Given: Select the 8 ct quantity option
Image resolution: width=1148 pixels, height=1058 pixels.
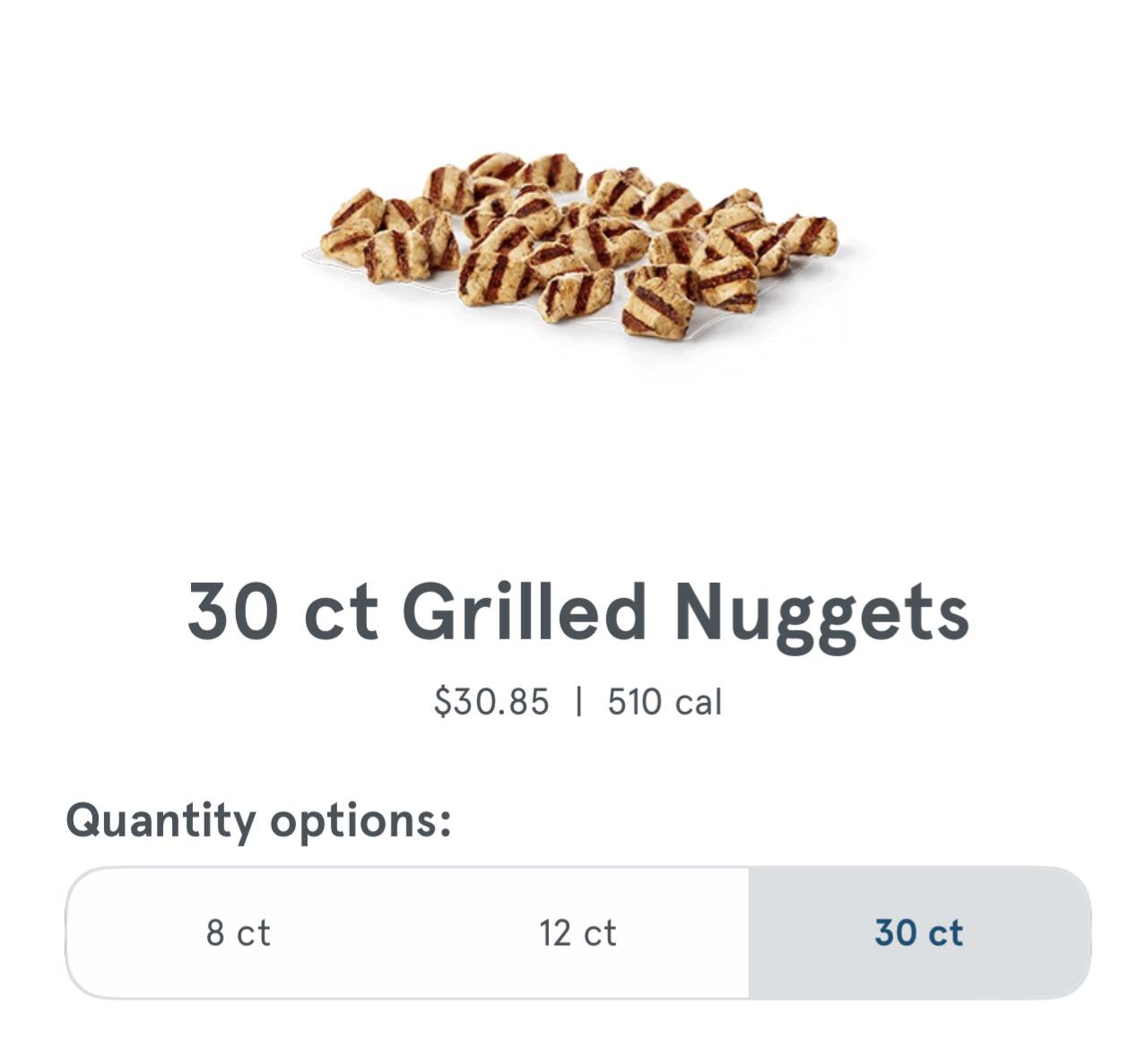Looking at the screenshot, I should point(238,932).
